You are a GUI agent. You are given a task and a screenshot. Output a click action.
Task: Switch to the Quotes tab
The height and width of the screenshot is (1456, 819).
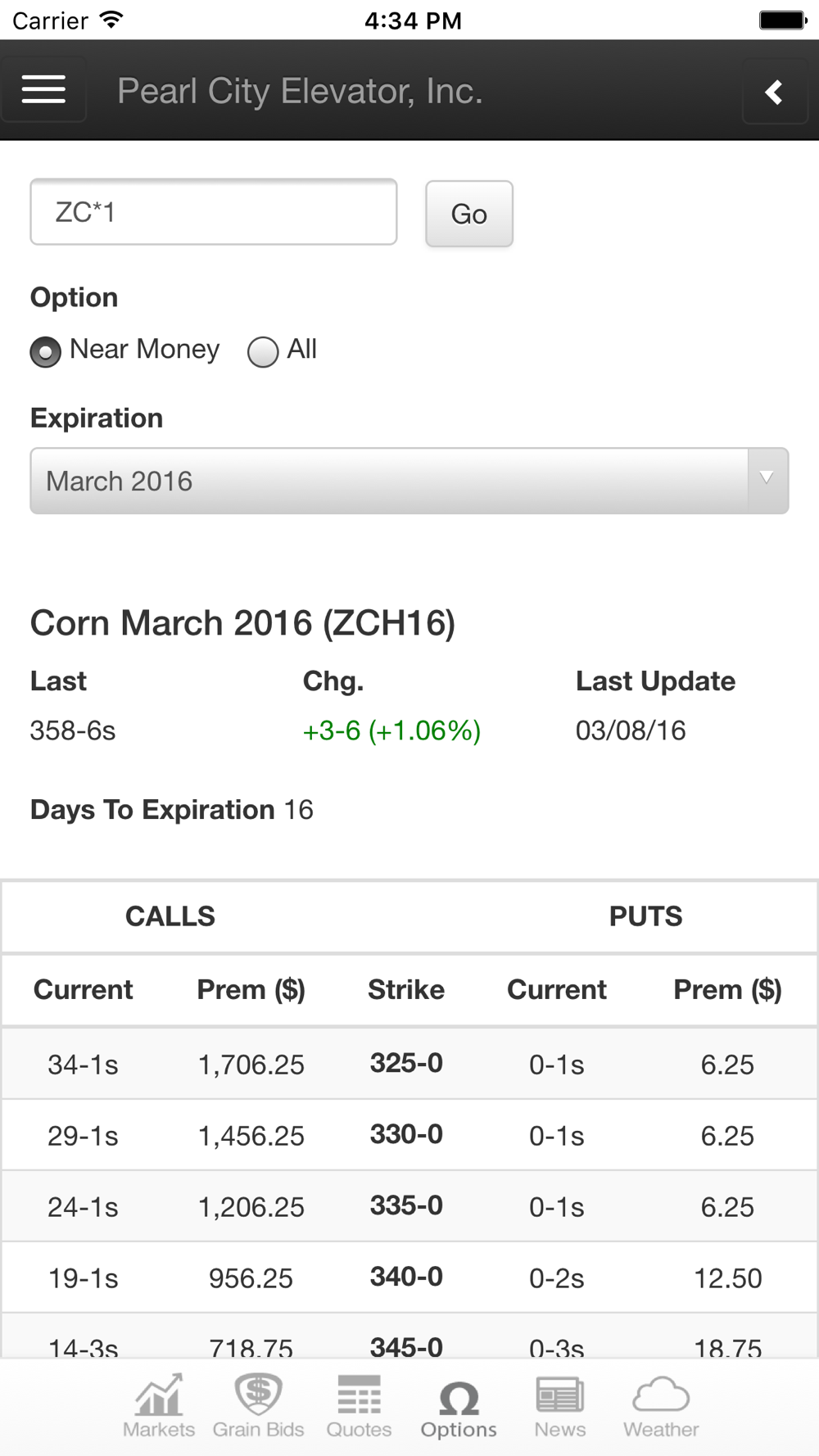(x=359, y=1407)
